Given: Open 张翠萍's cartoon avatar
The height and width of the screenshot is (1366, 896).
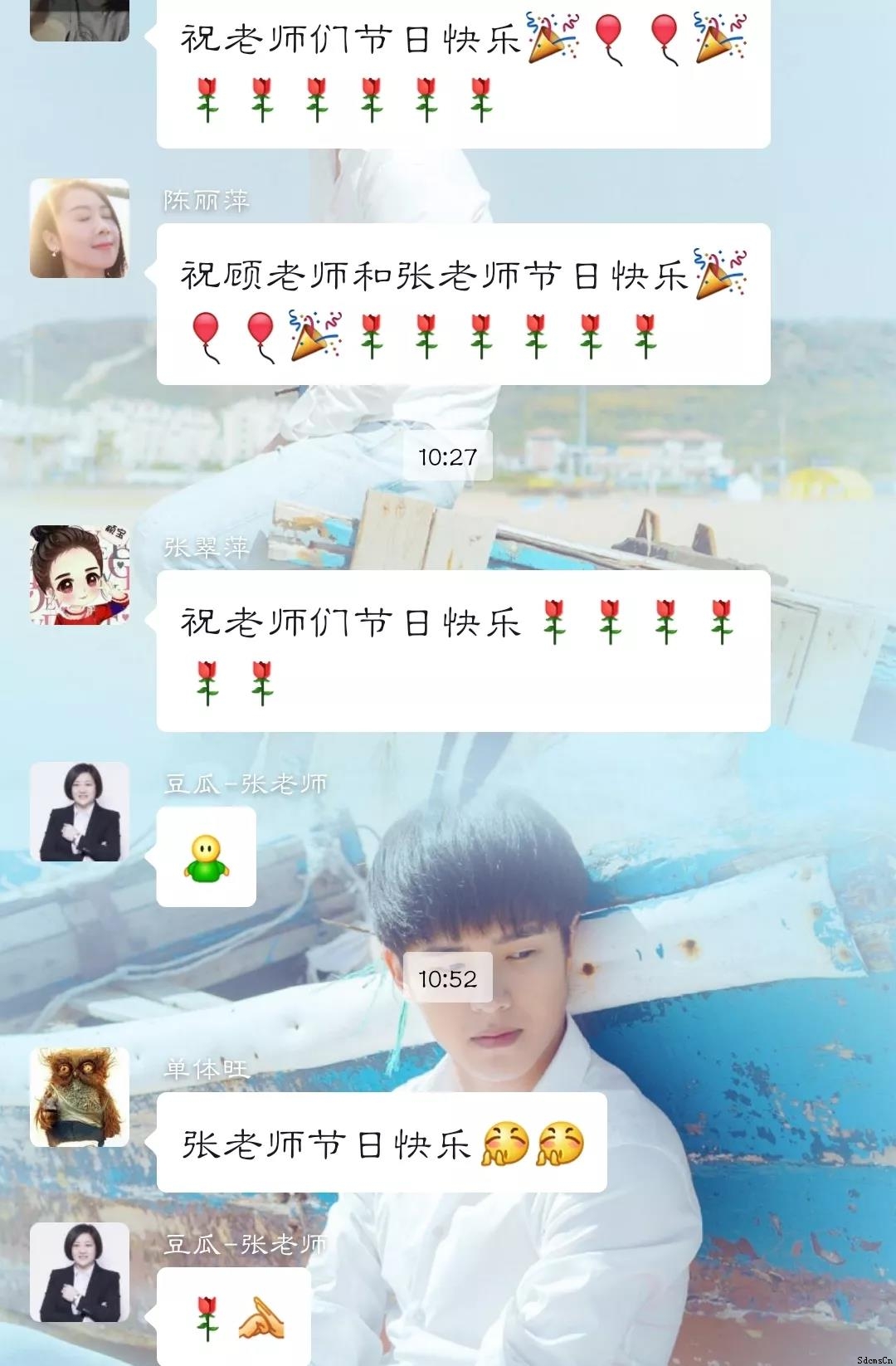Looking at the screenshot, I should (80, 575).
